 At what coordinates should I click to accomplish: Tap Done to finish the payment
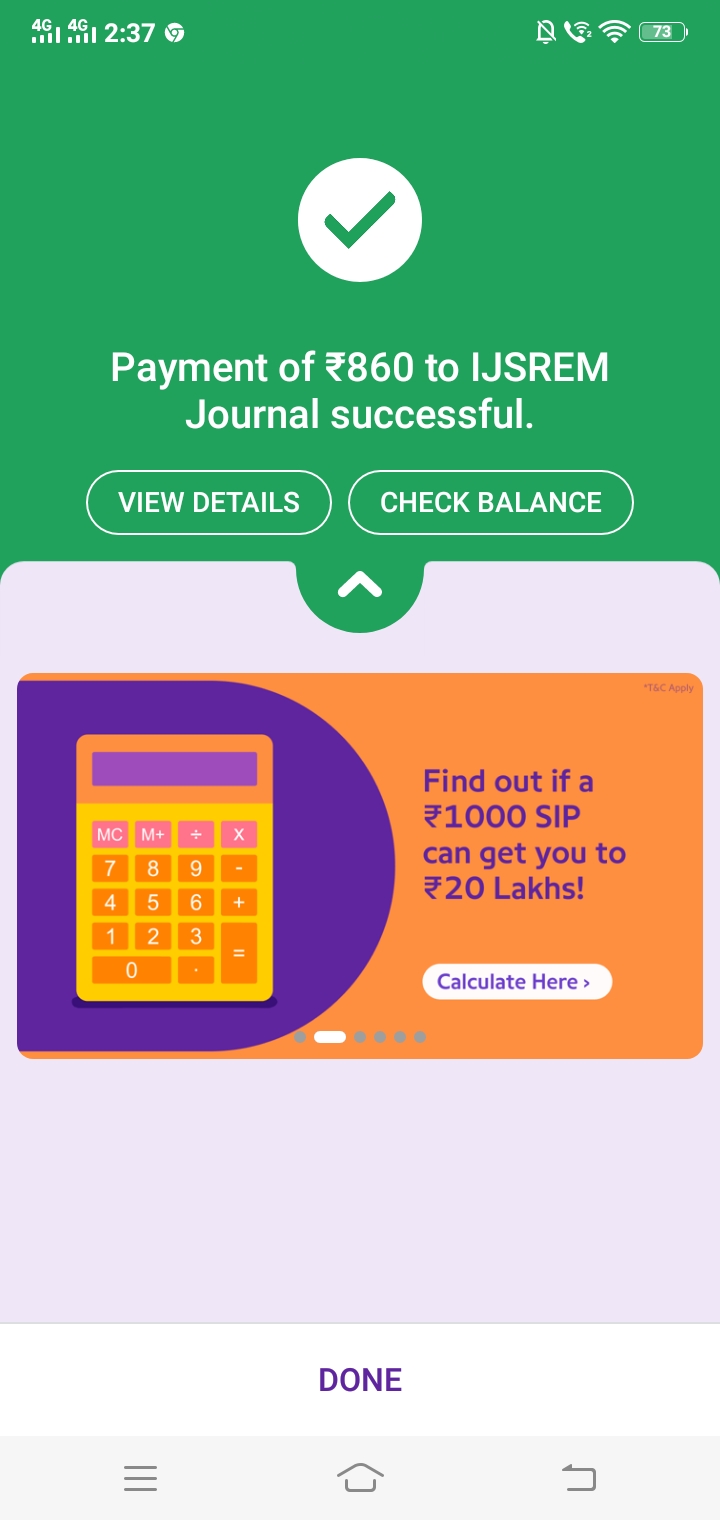point(360,1379)
